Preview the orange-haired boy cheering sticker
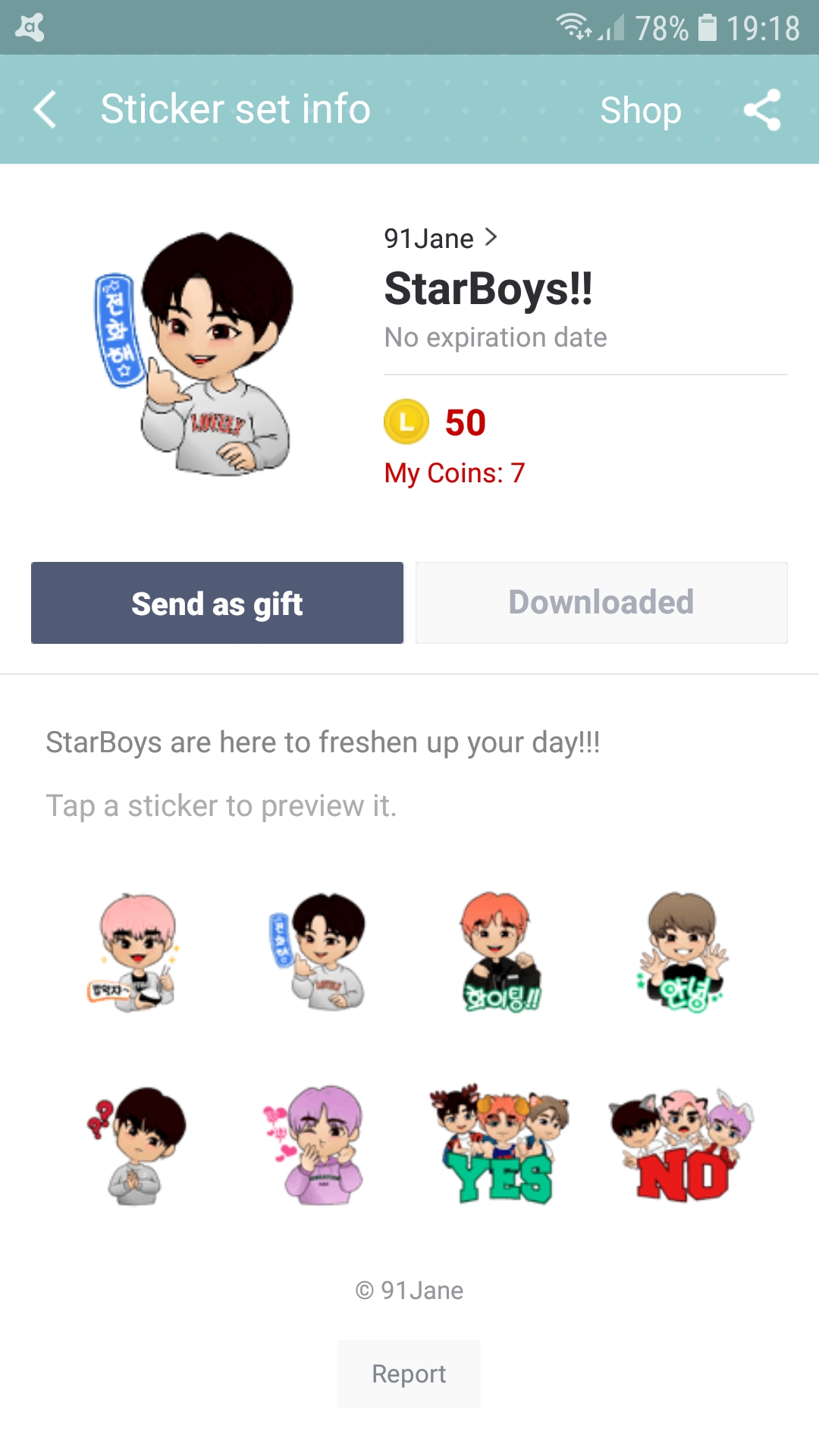 (x=500, y=952)
